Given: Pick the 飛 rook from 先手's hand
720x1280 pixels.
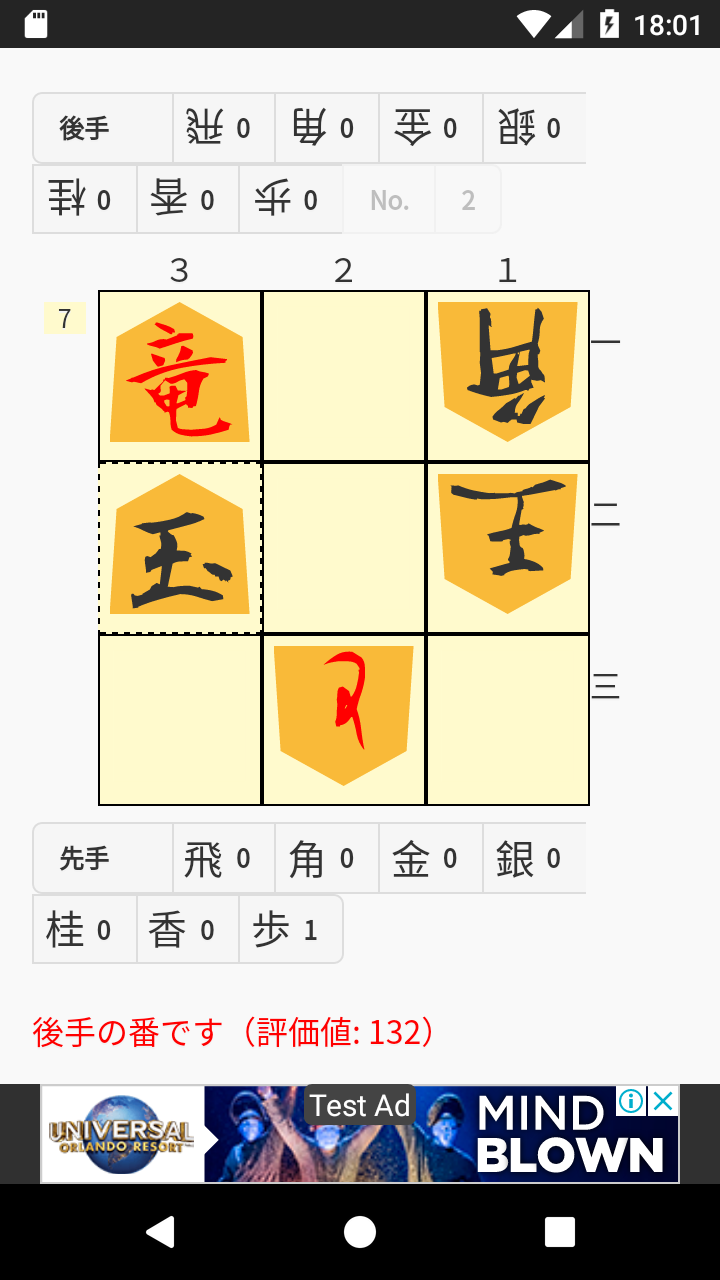Looking at the screenshot, I should 223,858.
